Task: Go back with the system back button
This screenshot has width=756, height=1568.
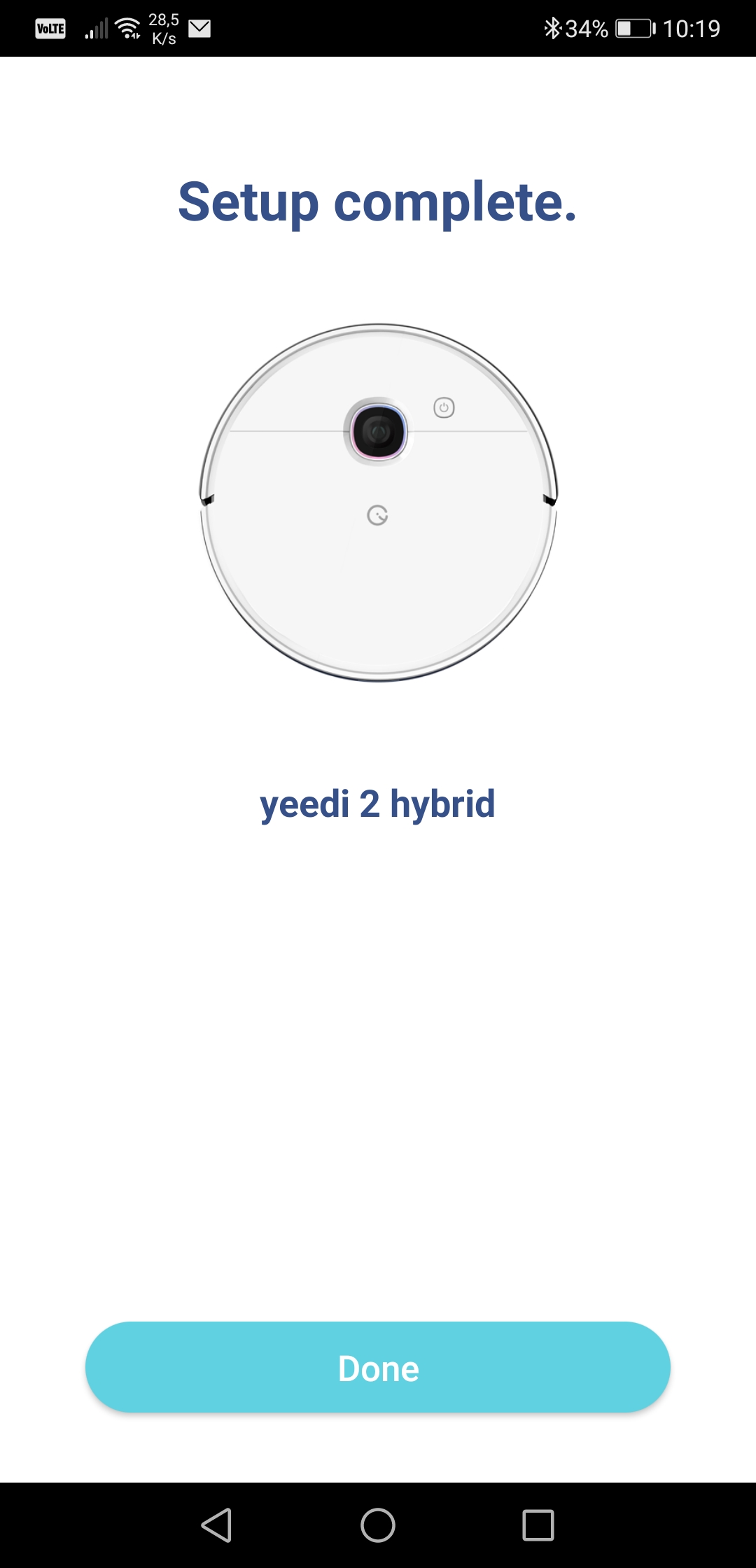Action: [x=217, y=1525]
